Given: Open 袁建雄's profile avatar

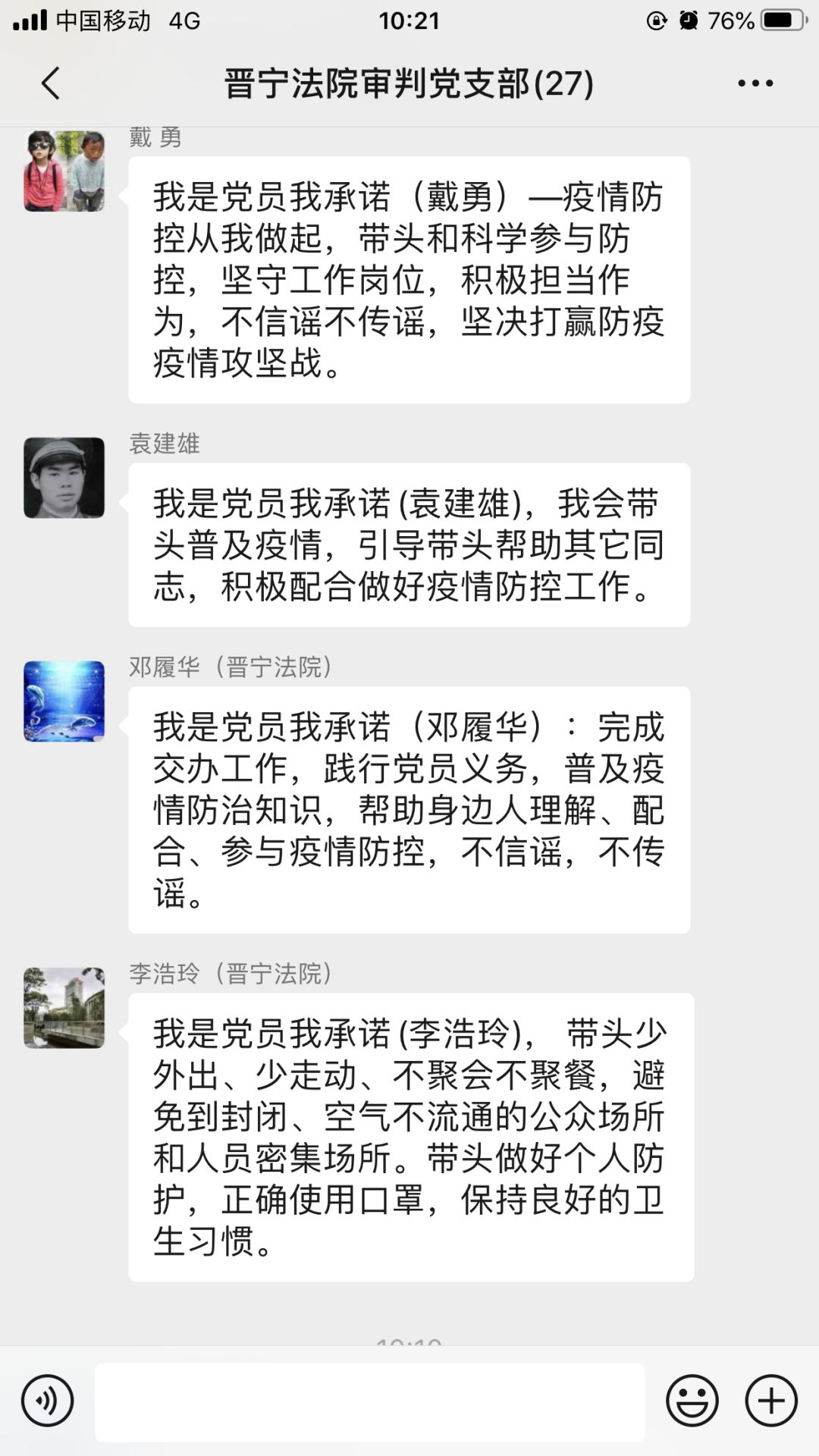Looking at the screenshot, I should click(64, 478).
